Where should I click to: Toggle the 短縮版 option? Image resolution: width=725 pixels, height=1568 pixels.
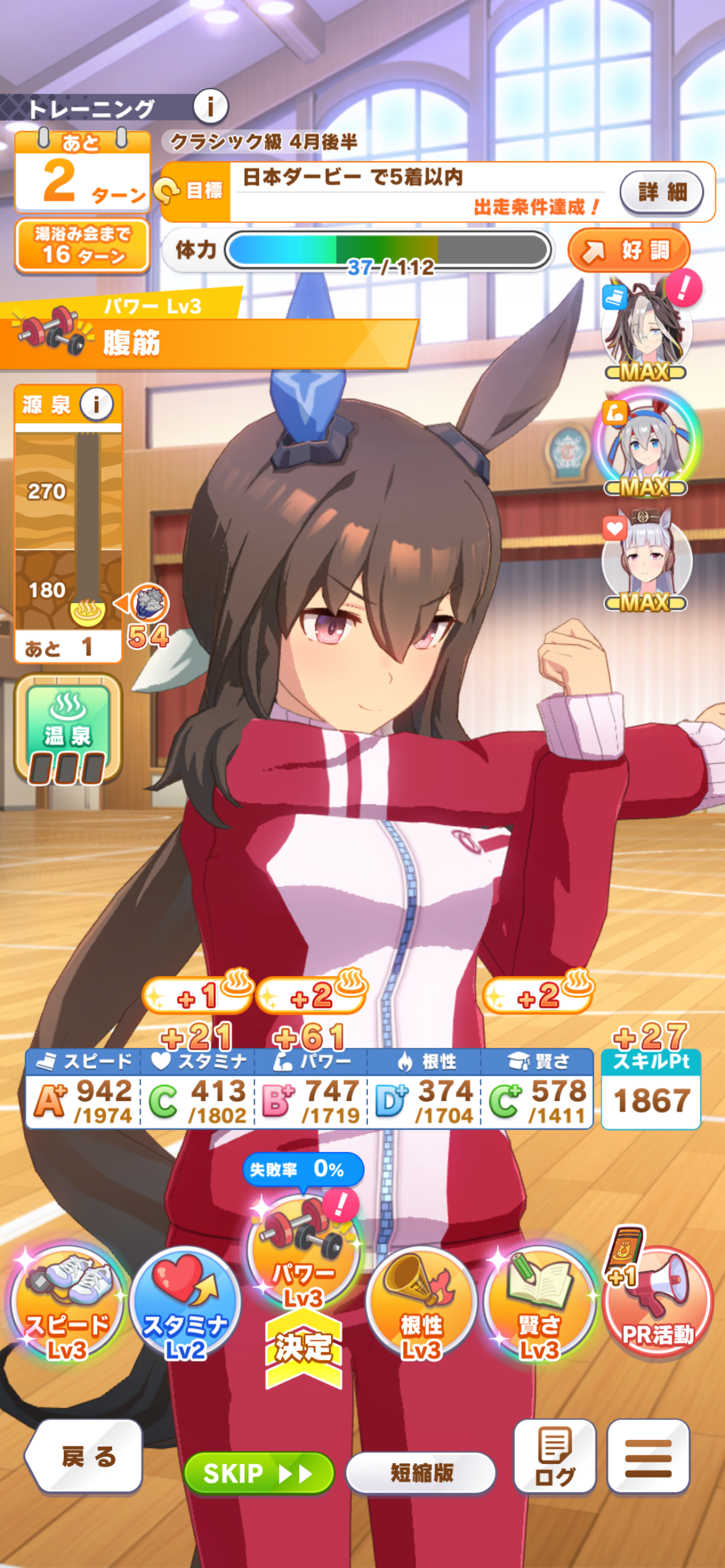point(421,1473)
